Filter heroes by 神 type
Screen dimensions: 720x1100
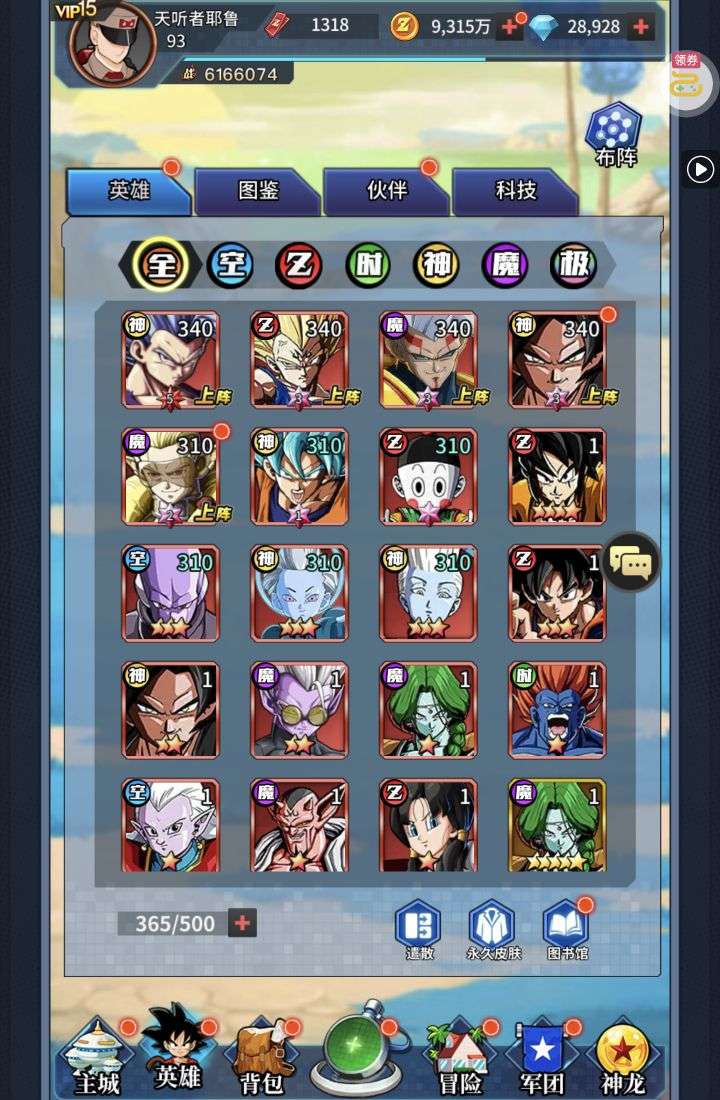pos(436,265)
